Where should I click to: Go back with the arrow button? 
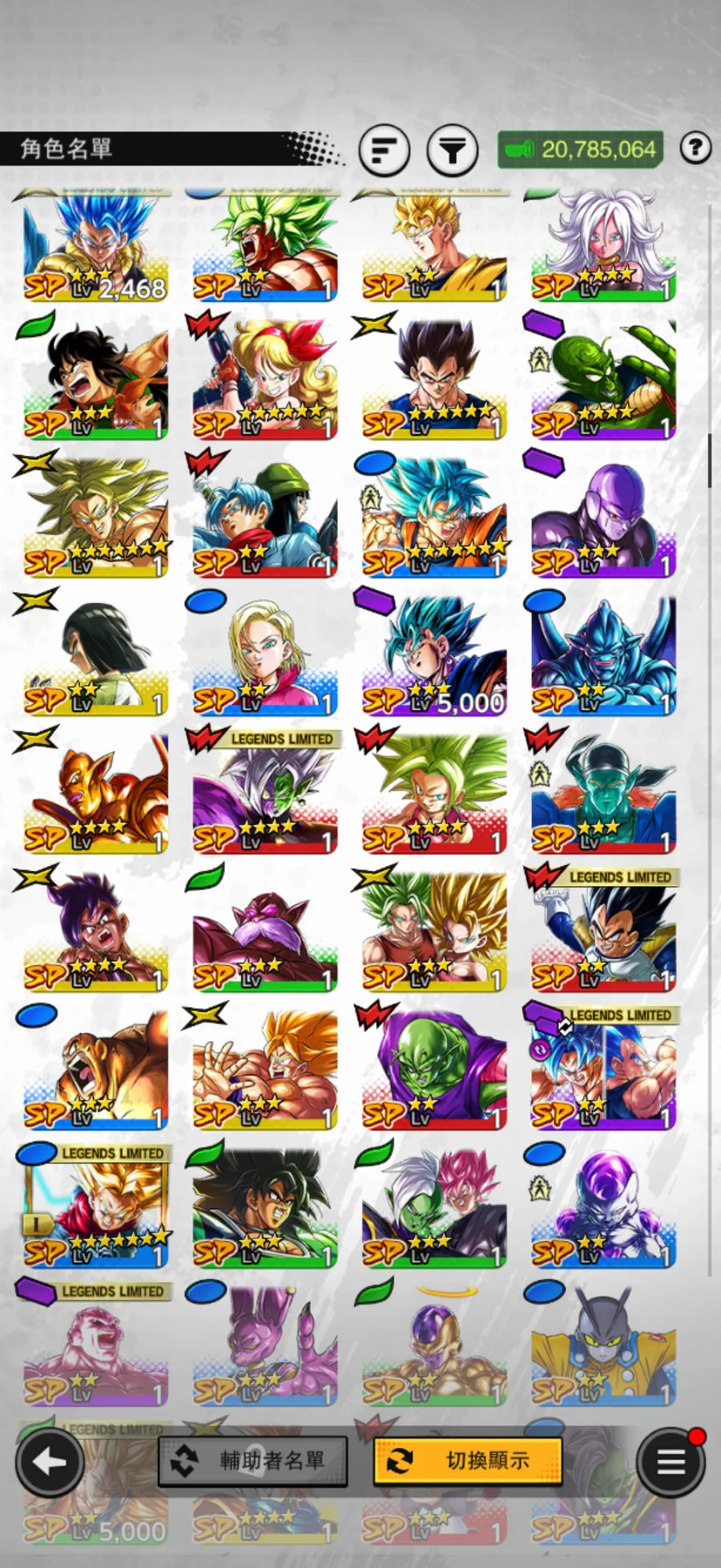pos(50,1462)
